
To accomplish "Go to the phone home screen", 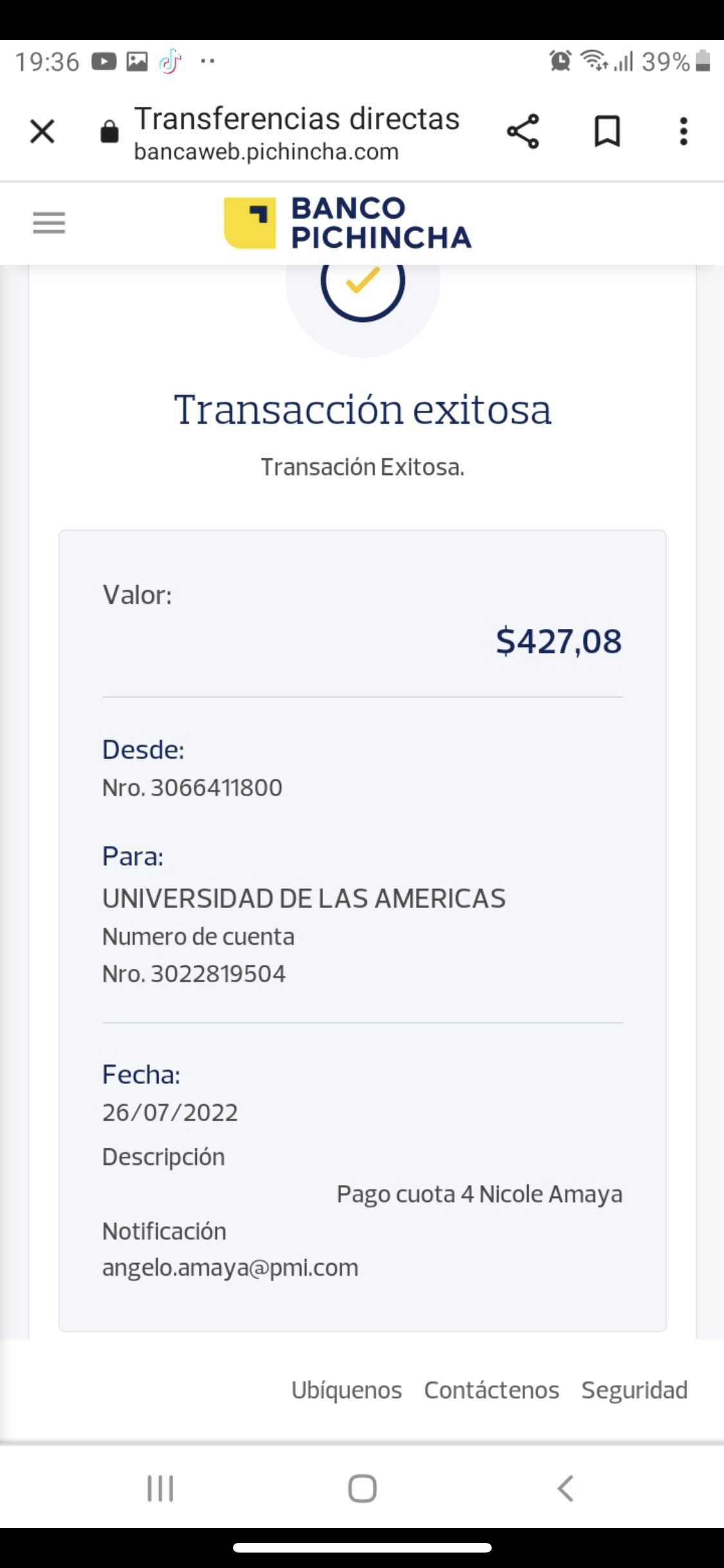I will tap(362, 1488).
